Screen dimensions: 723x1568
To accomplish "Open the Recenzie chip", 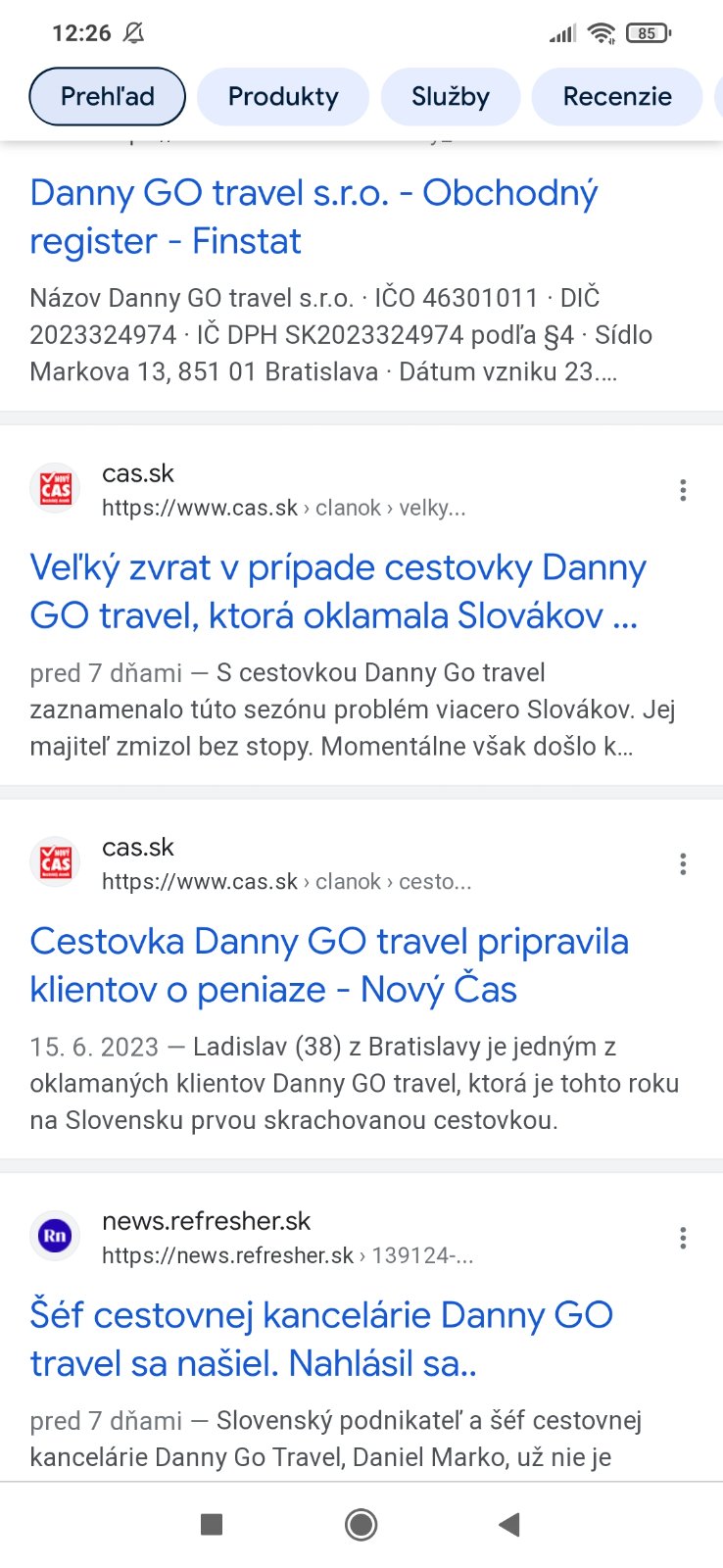I will coord(617,96).
